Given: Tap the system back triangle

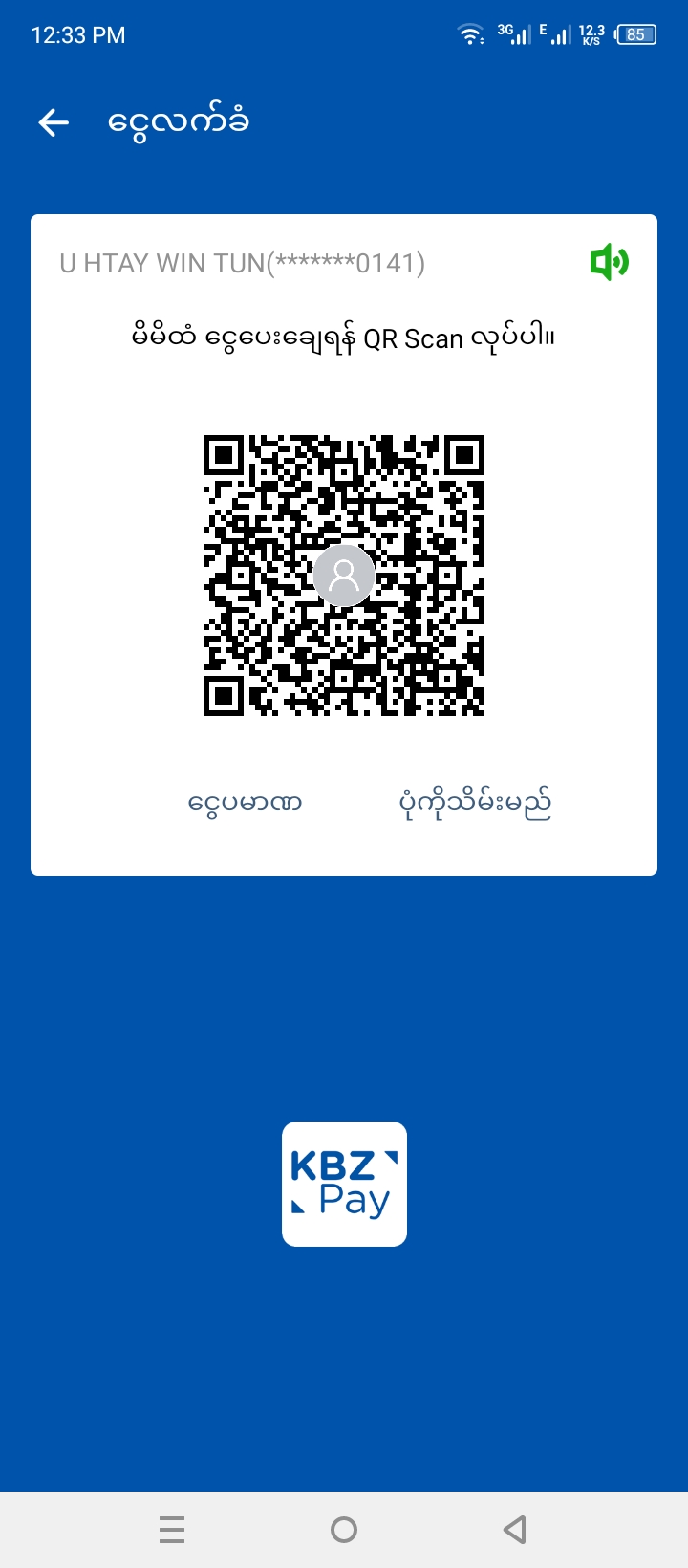Looking at the screenshot, I should click(x=515, y=1530).
